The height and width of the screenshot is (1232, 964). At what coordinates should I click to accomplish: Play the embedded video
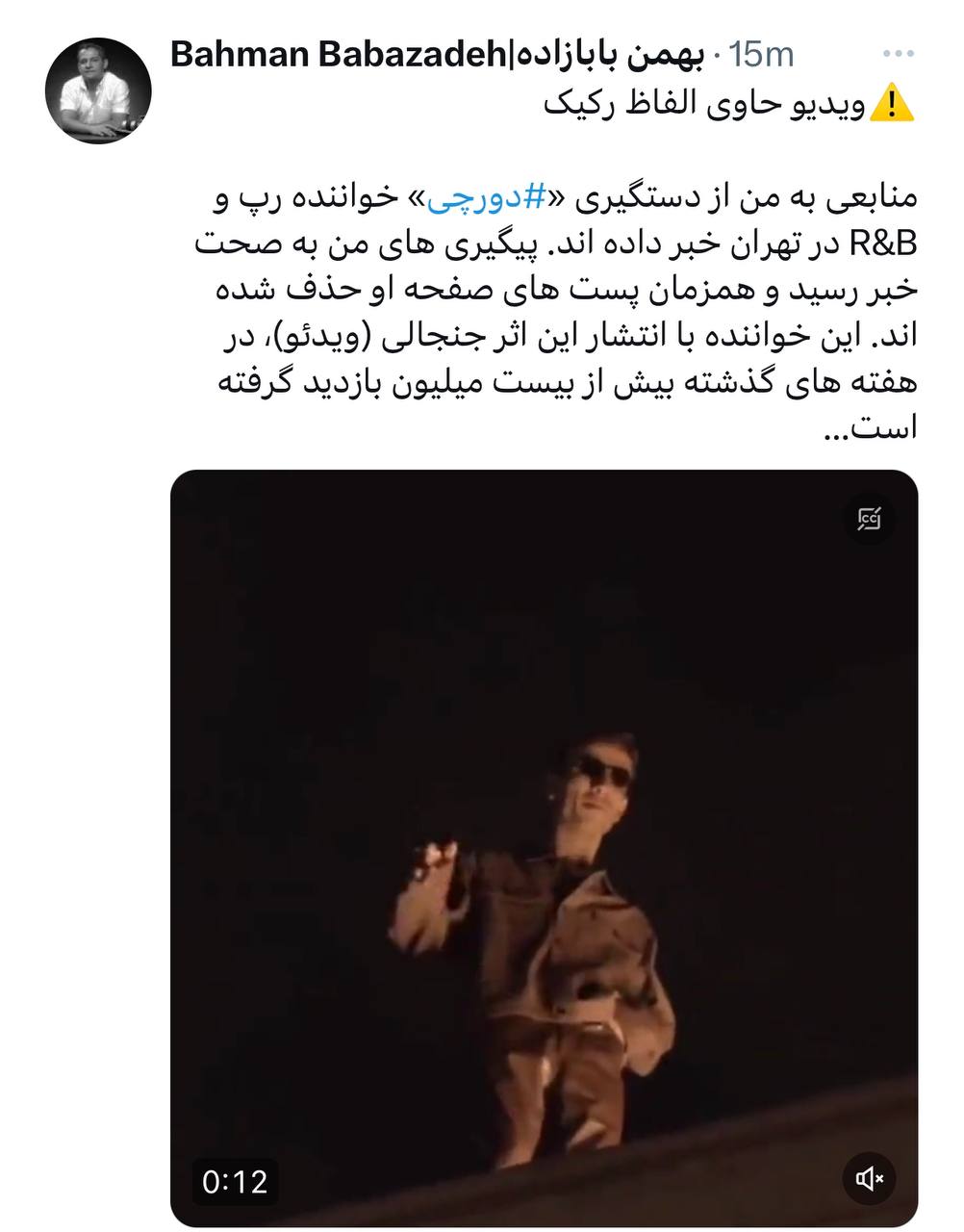point(544,847)
